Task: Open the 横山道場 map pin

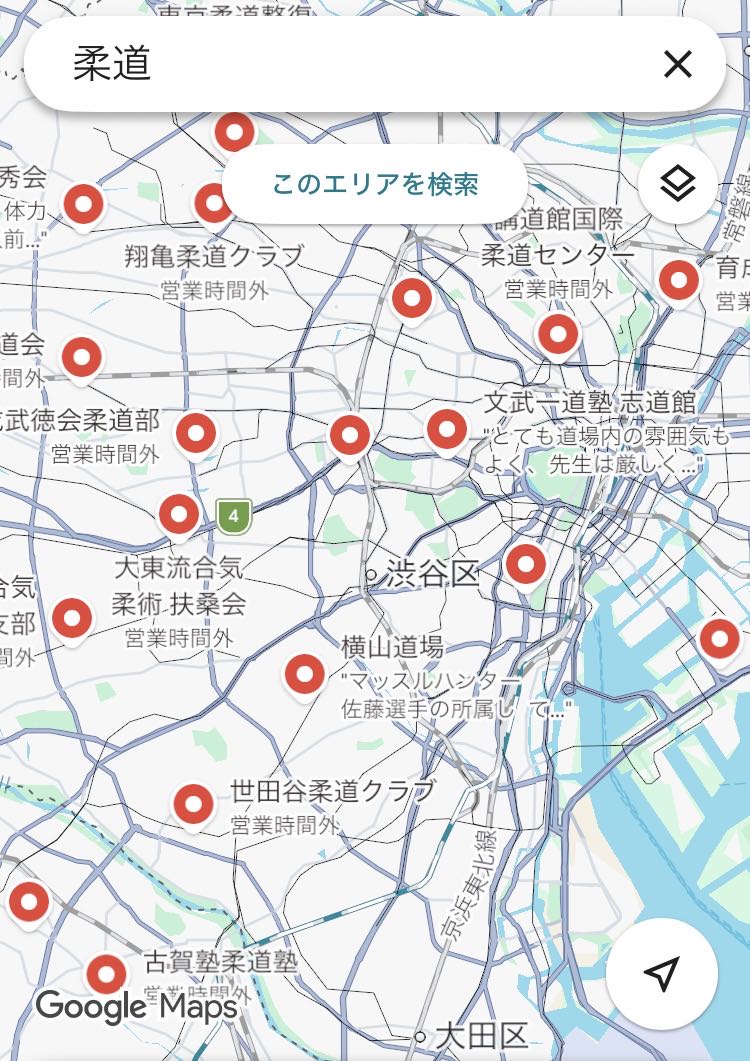Action: (305, 675)
